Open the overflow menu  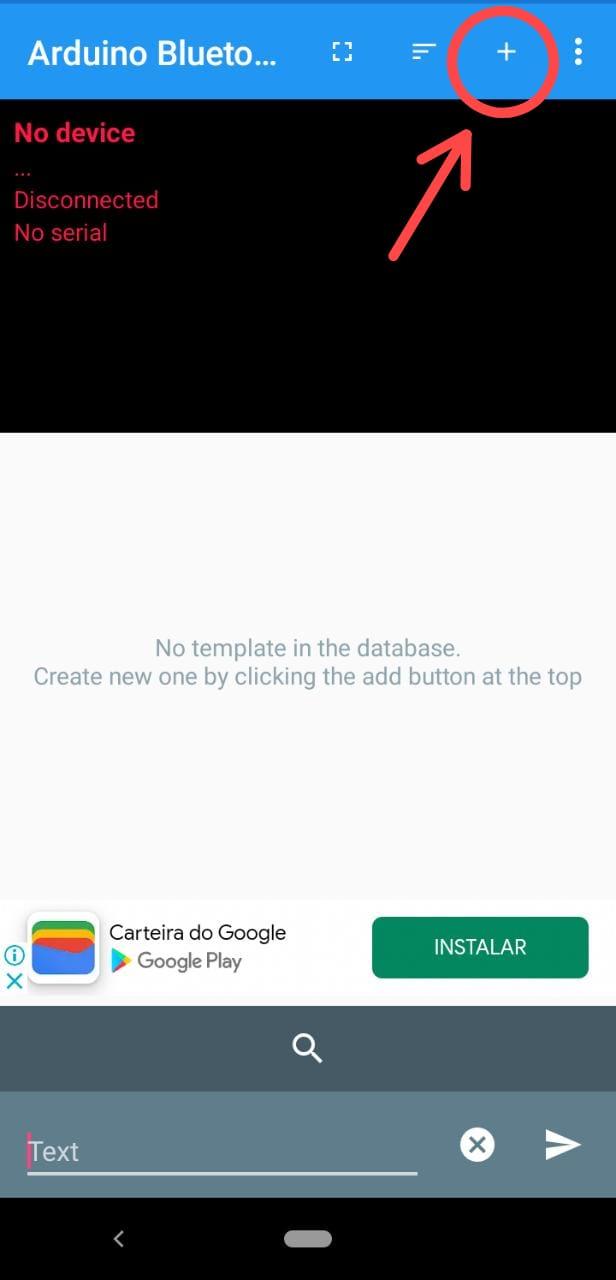pyautogui.click(x=578, y=52)
